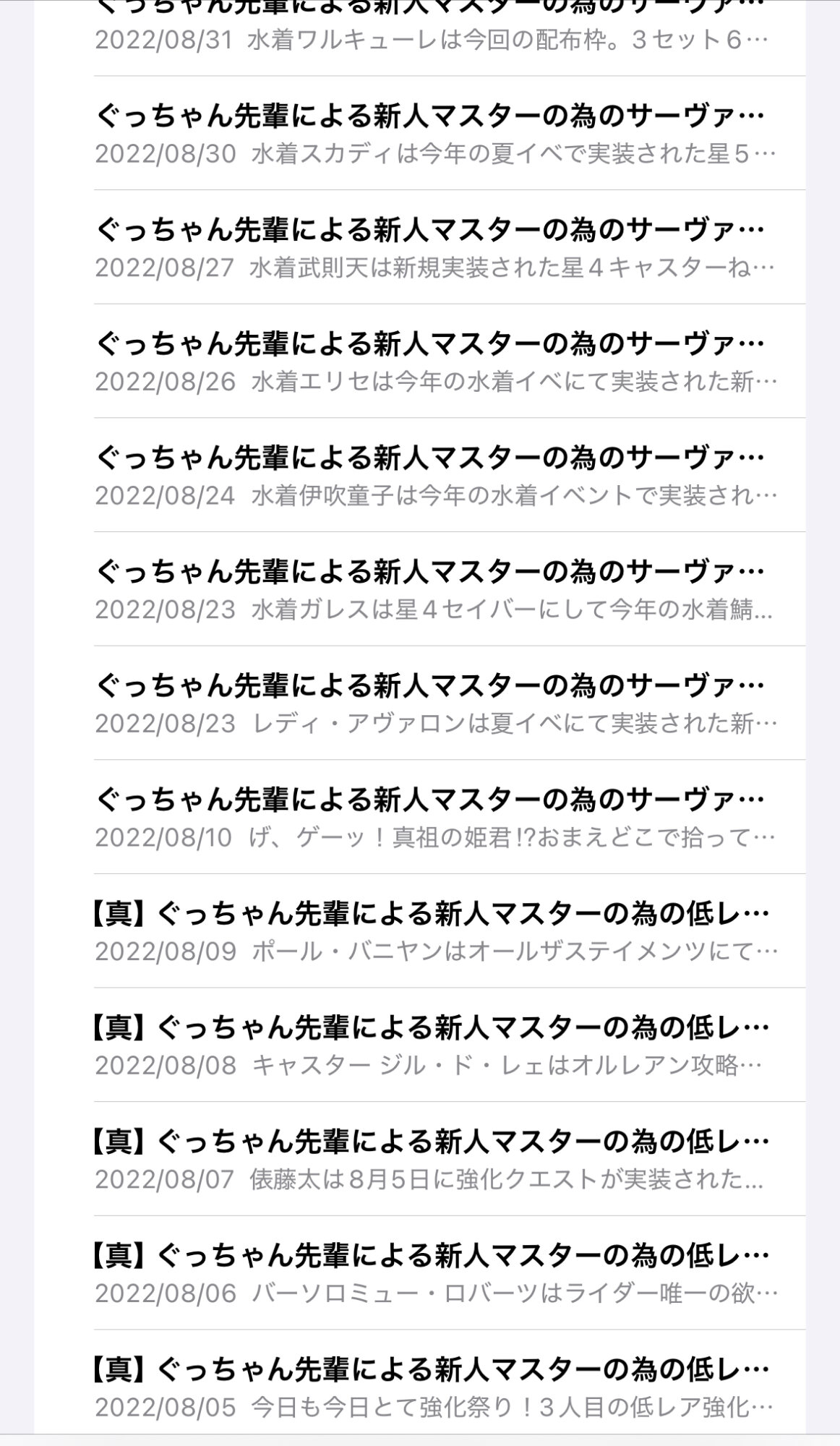Open the 2022/08/08 ジル・ド・レェ entry
Screen dimensions: 840x1446
[434, 1045]
